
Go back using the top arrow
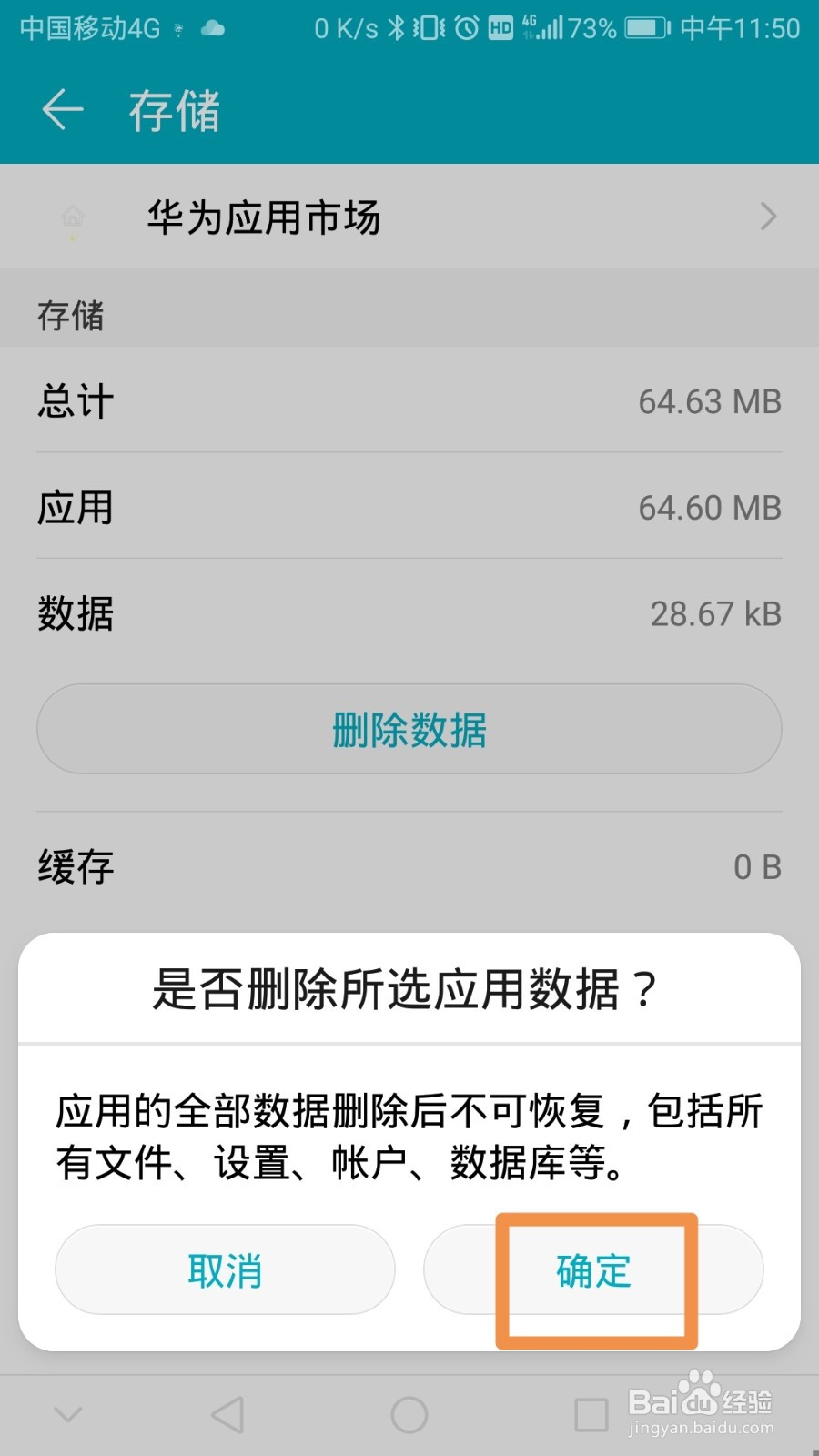63,110
